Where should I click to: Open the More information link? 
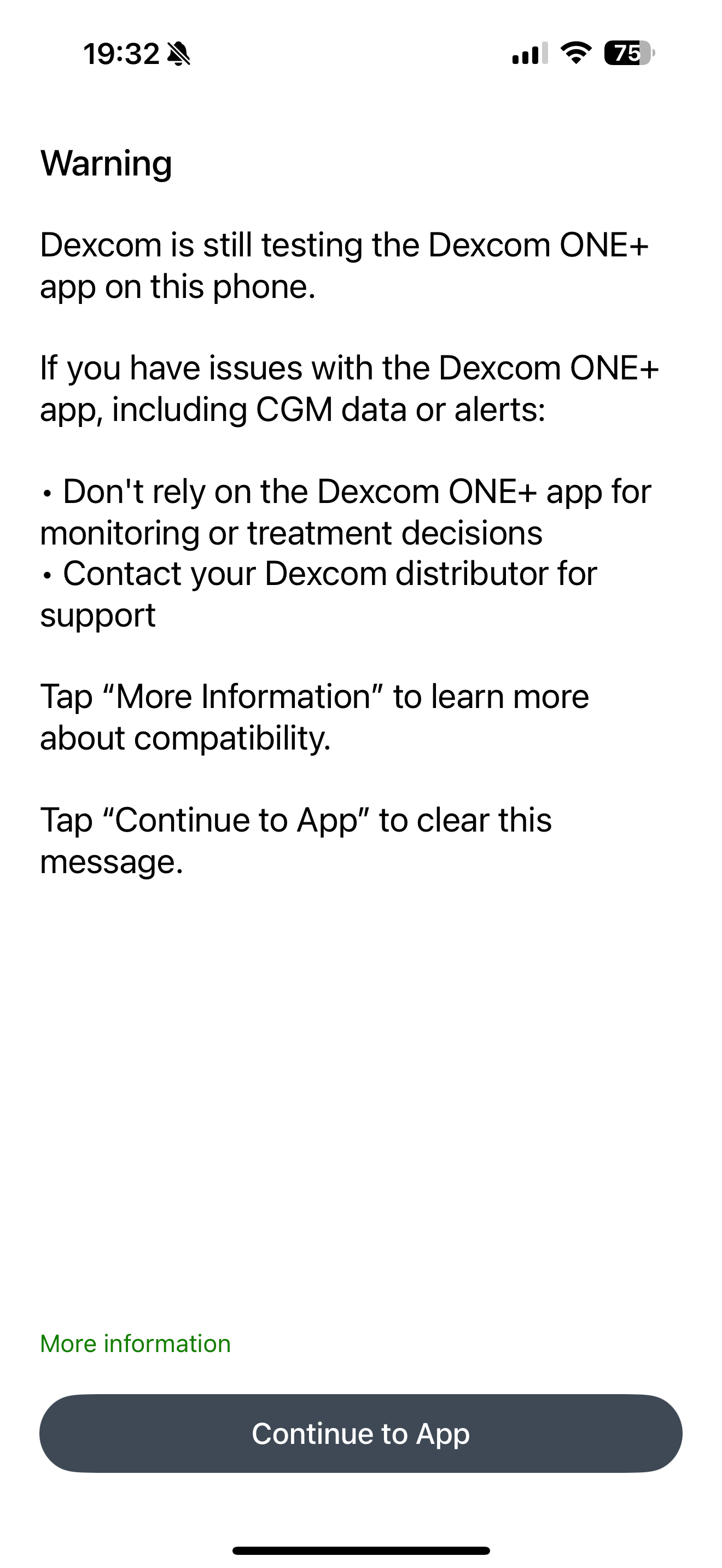[x=135, y=1343]
